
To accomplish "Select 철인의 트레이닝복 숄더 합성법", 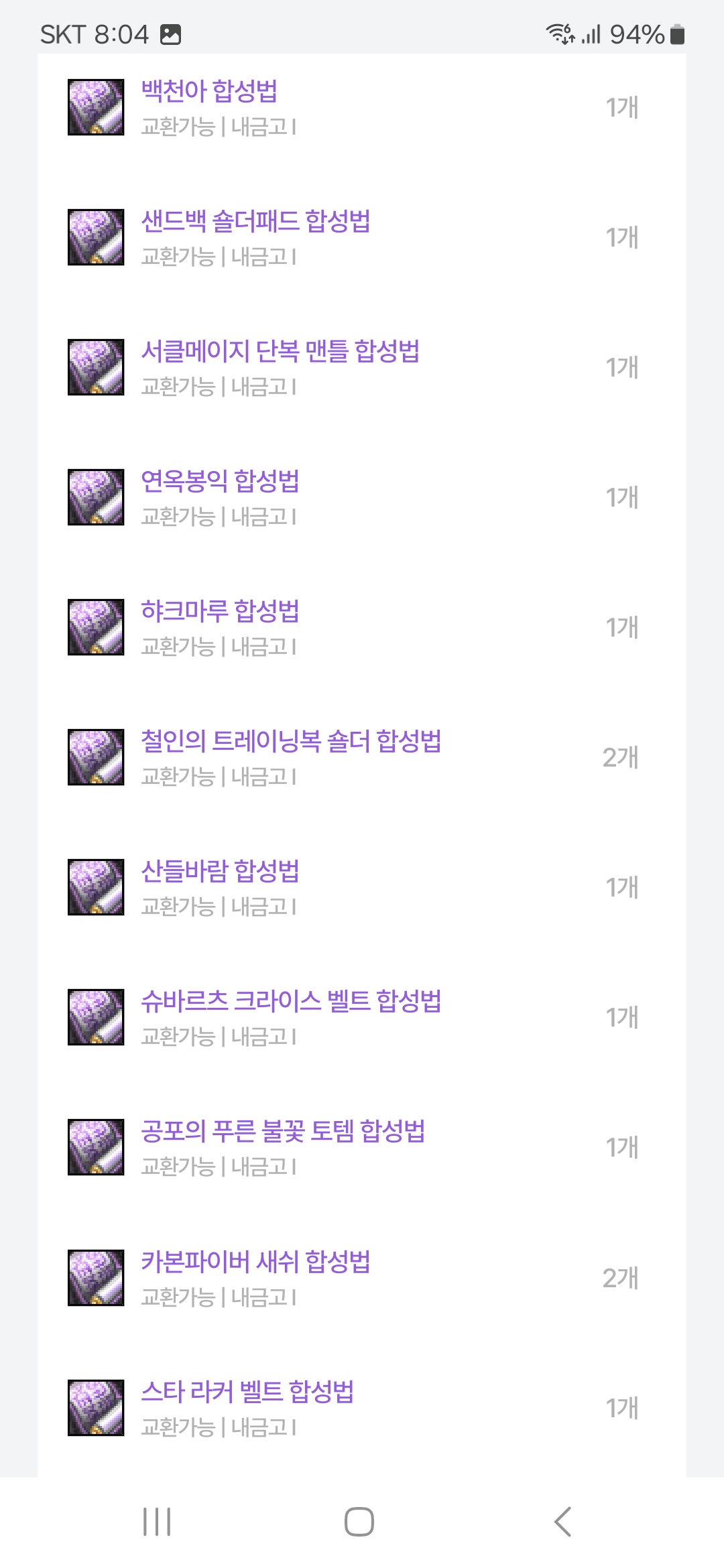I will click(291, 742).
